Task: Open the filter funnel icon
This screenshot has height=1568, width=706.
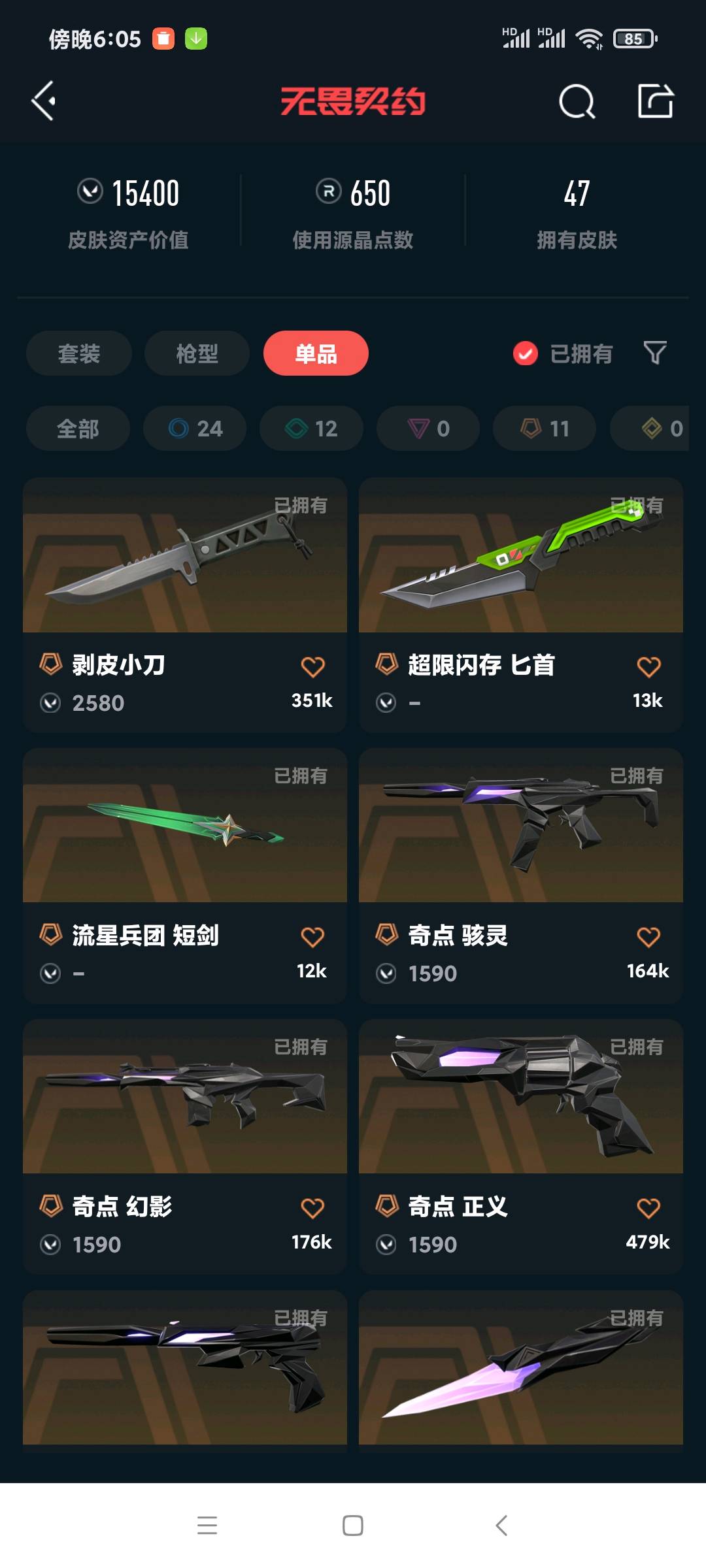Action: (x=655, y=353)
